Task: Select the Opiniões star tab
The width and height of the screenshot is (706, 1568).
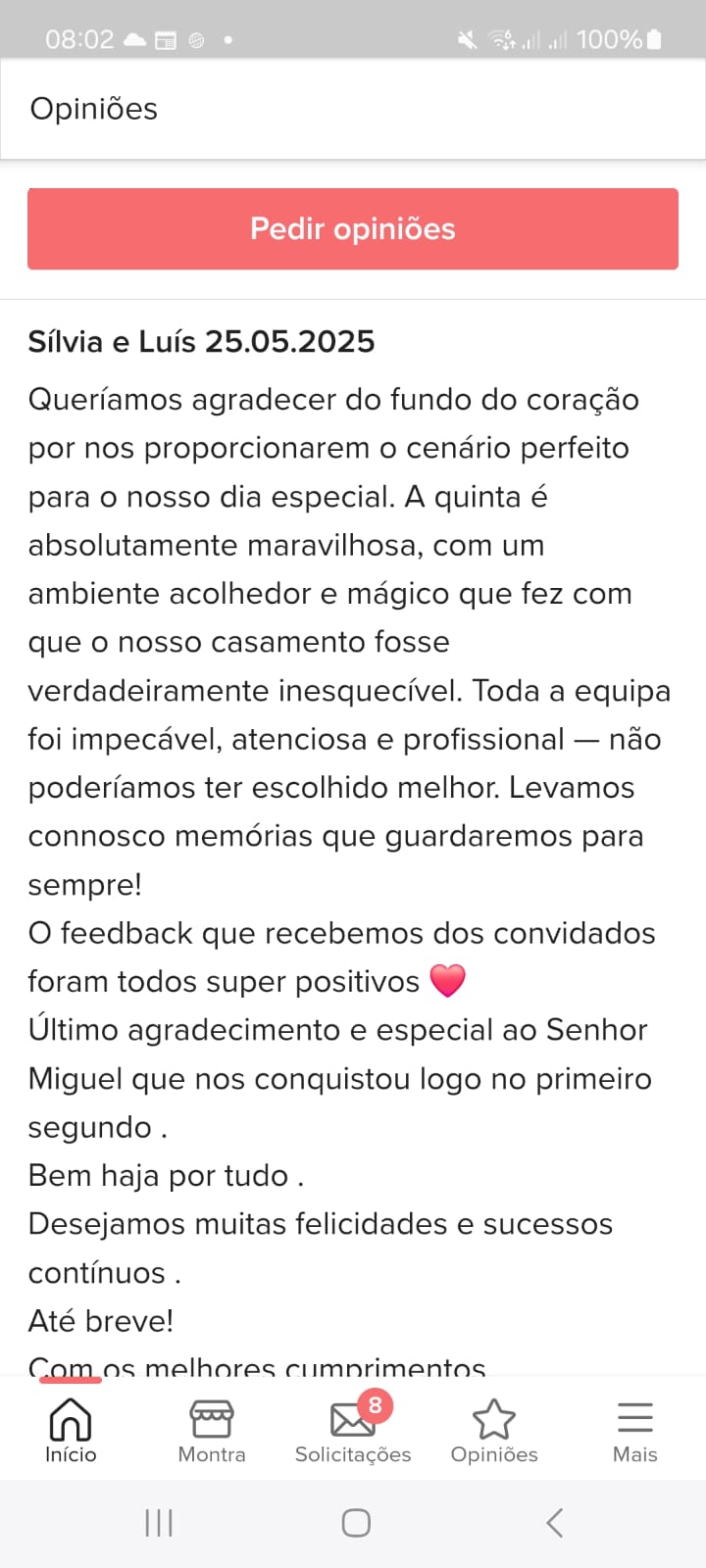Action: (x=494, y=1430)
